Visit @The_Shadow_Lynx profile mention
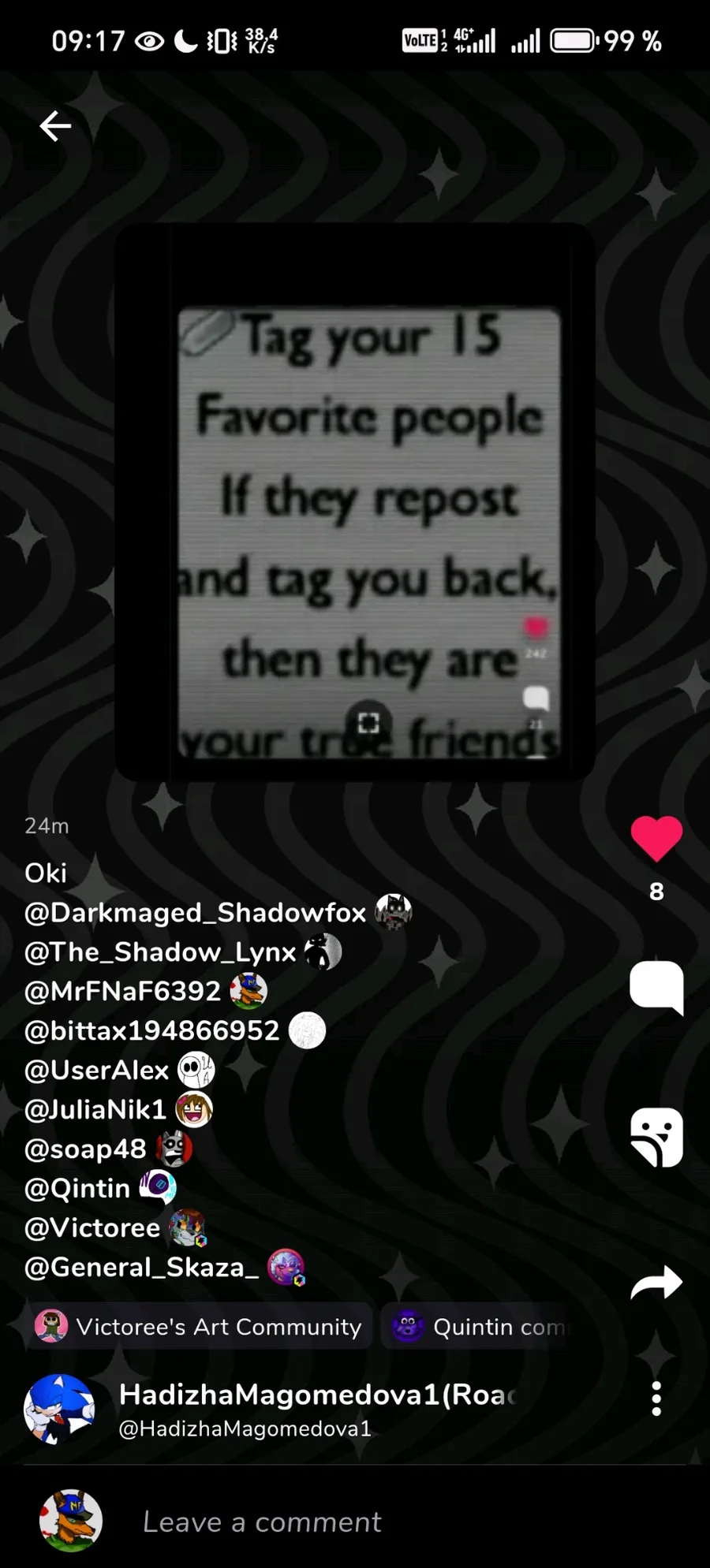The height and width of the screenshot is (1568, 710). tap(160, 952)
